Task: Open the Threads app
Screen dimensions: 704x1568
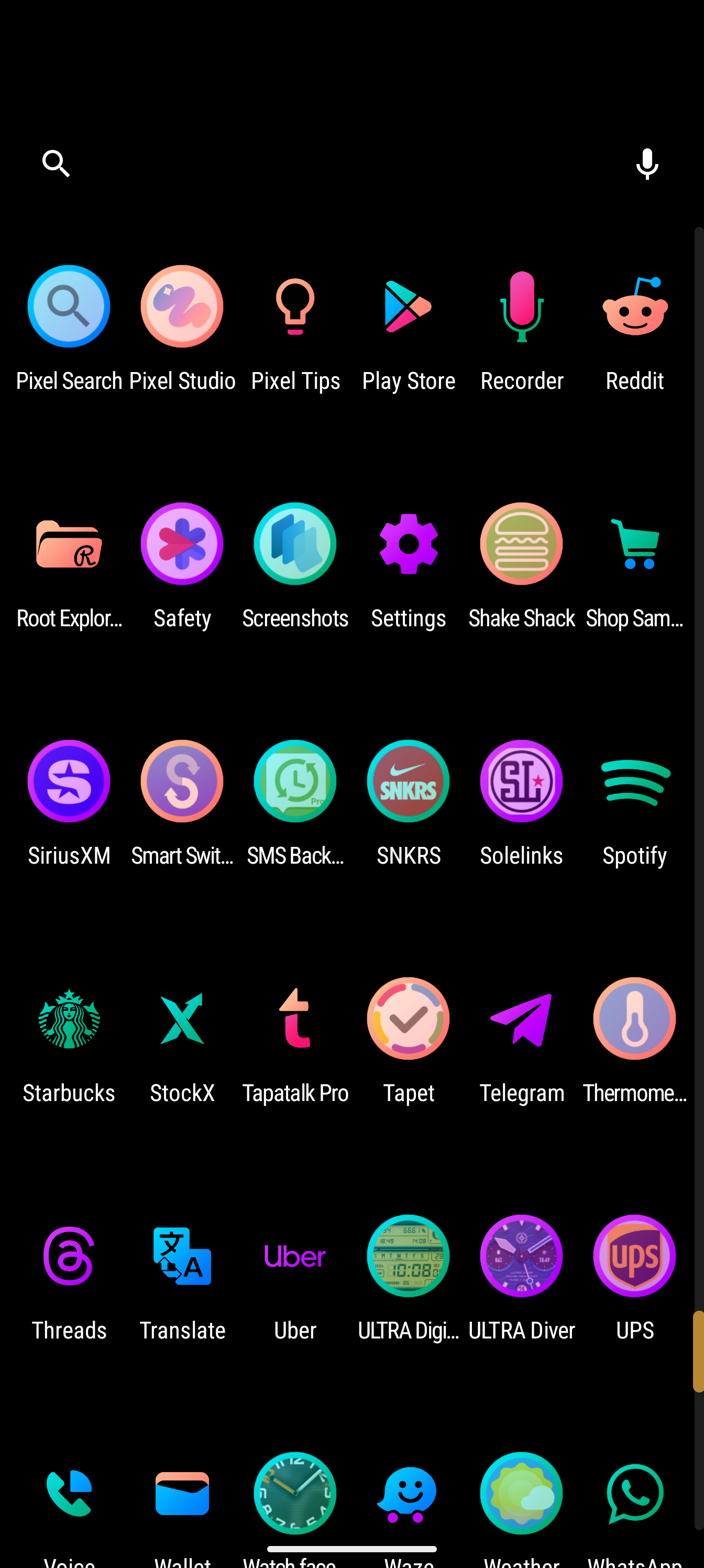Action: 69,1257
